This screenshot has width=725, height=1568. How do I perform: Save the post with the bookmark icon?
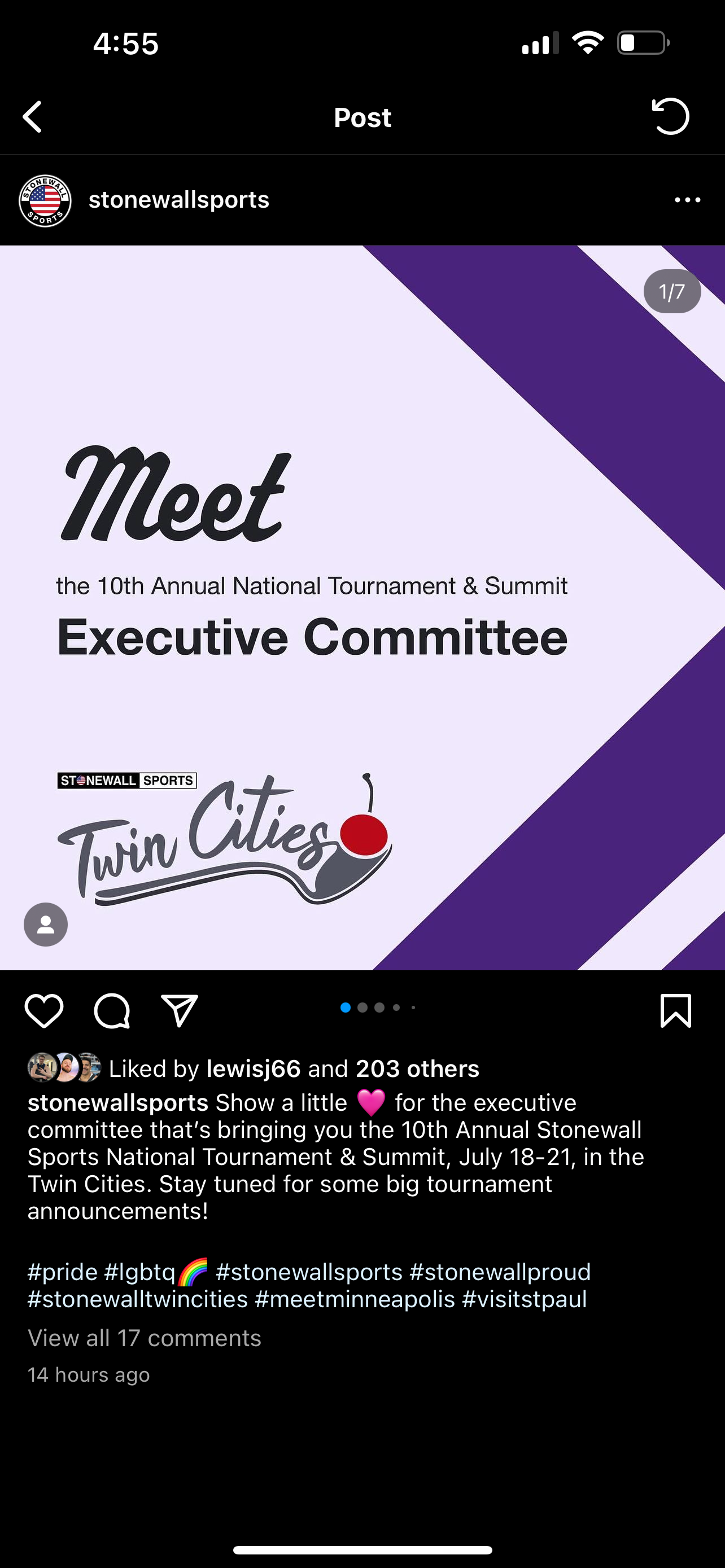point(676,1011)
